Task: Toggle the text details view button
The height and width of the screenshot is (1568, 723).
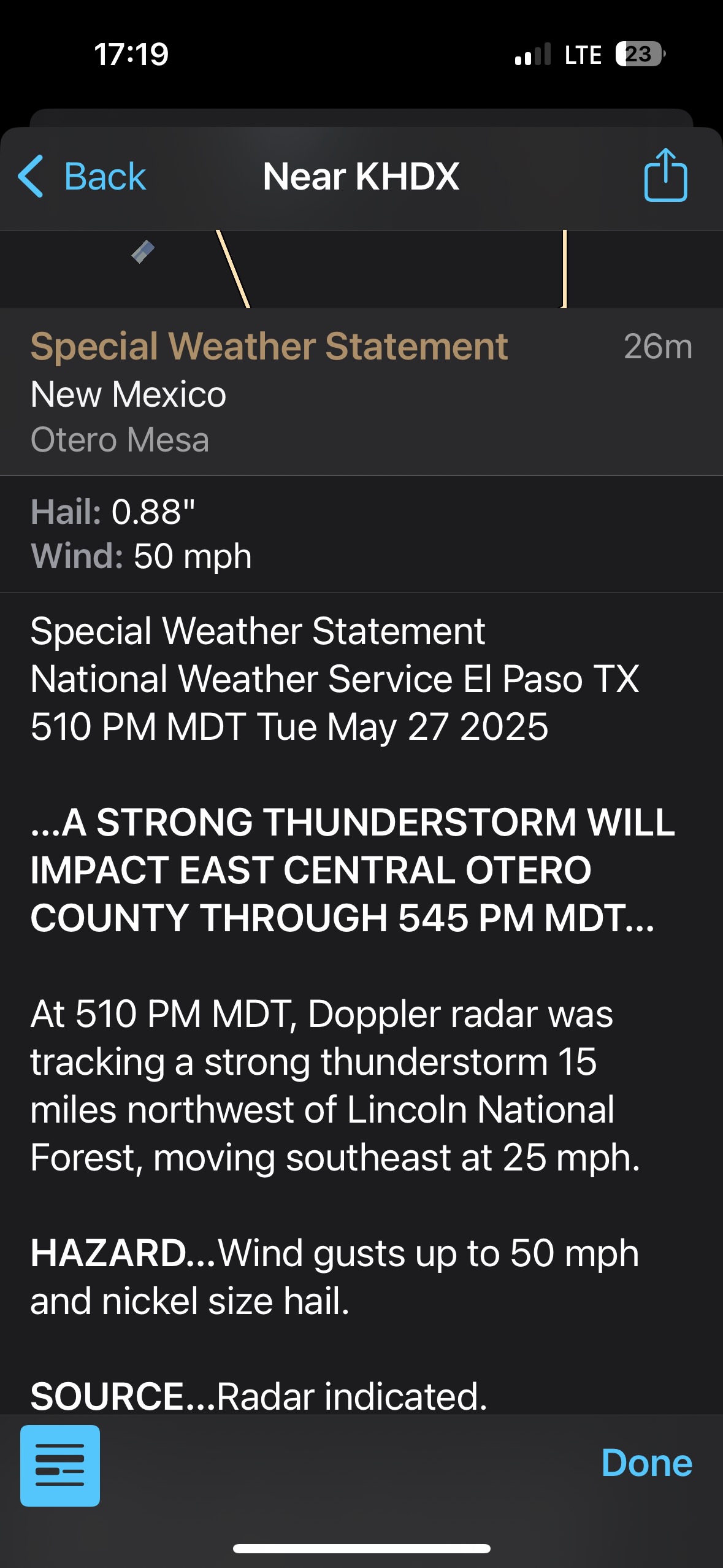Action: [x=60, y=1465]
